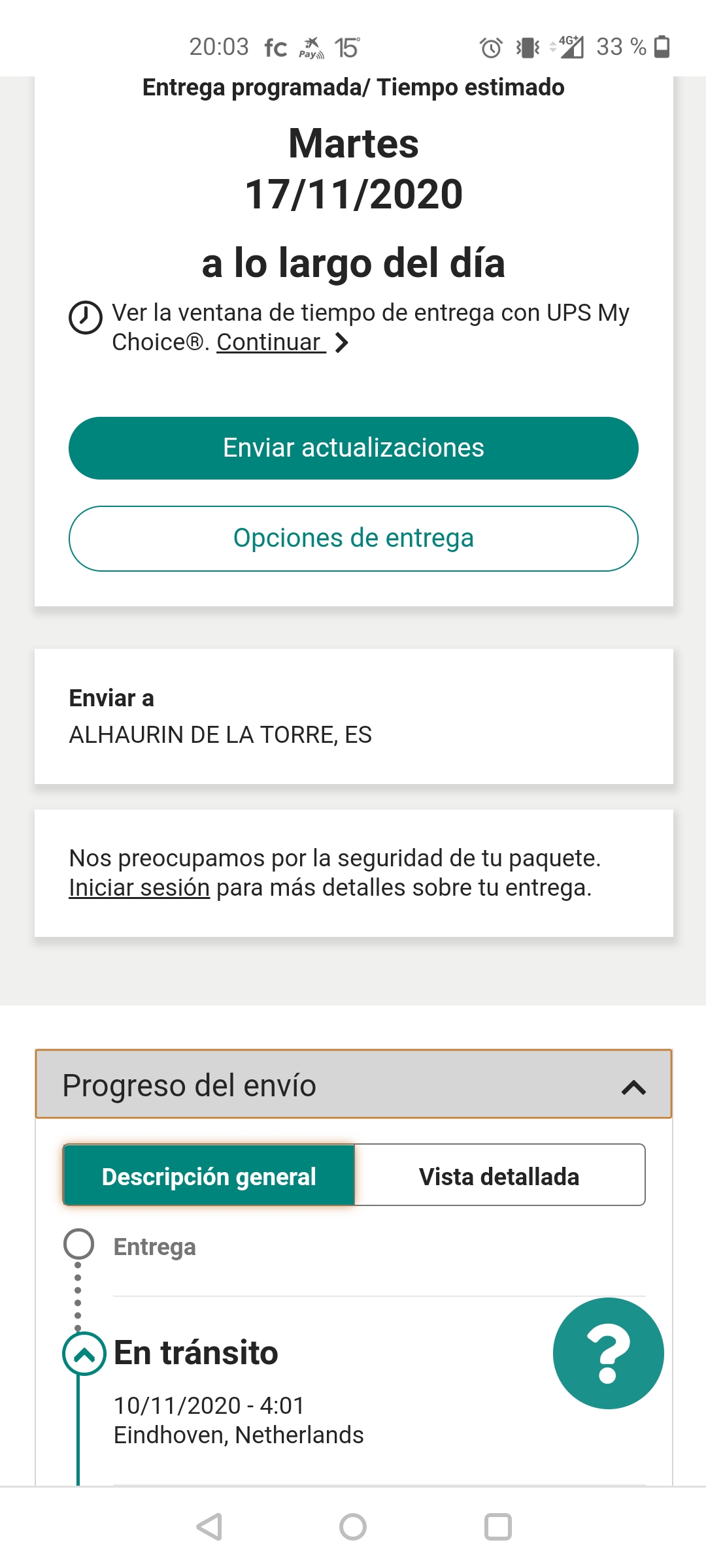Tap the Enviar actualizaciones button
706x1568 pixels.
[353, 448]
